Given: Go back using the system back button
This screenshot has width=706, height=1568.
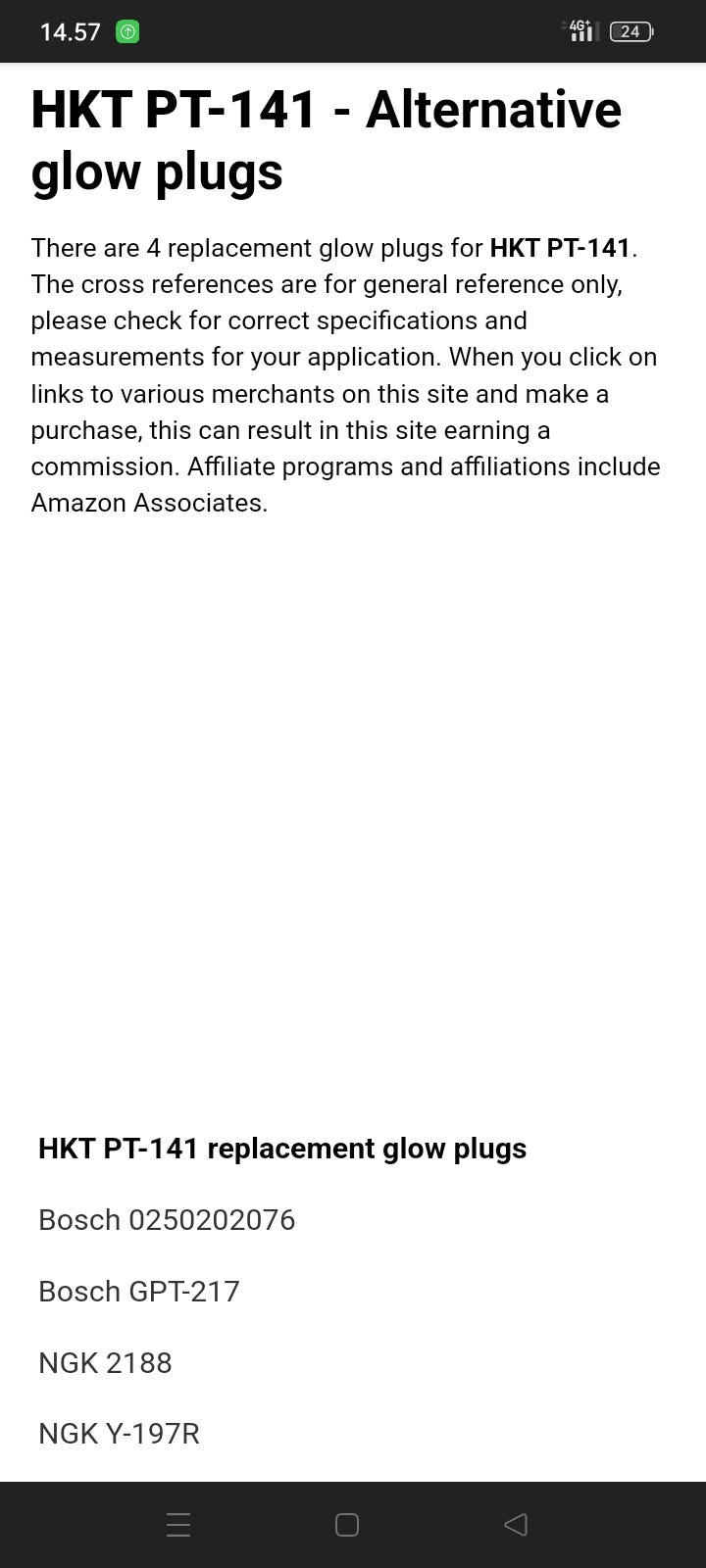Looking at the screenshot, I should [x=516, y=1525].
